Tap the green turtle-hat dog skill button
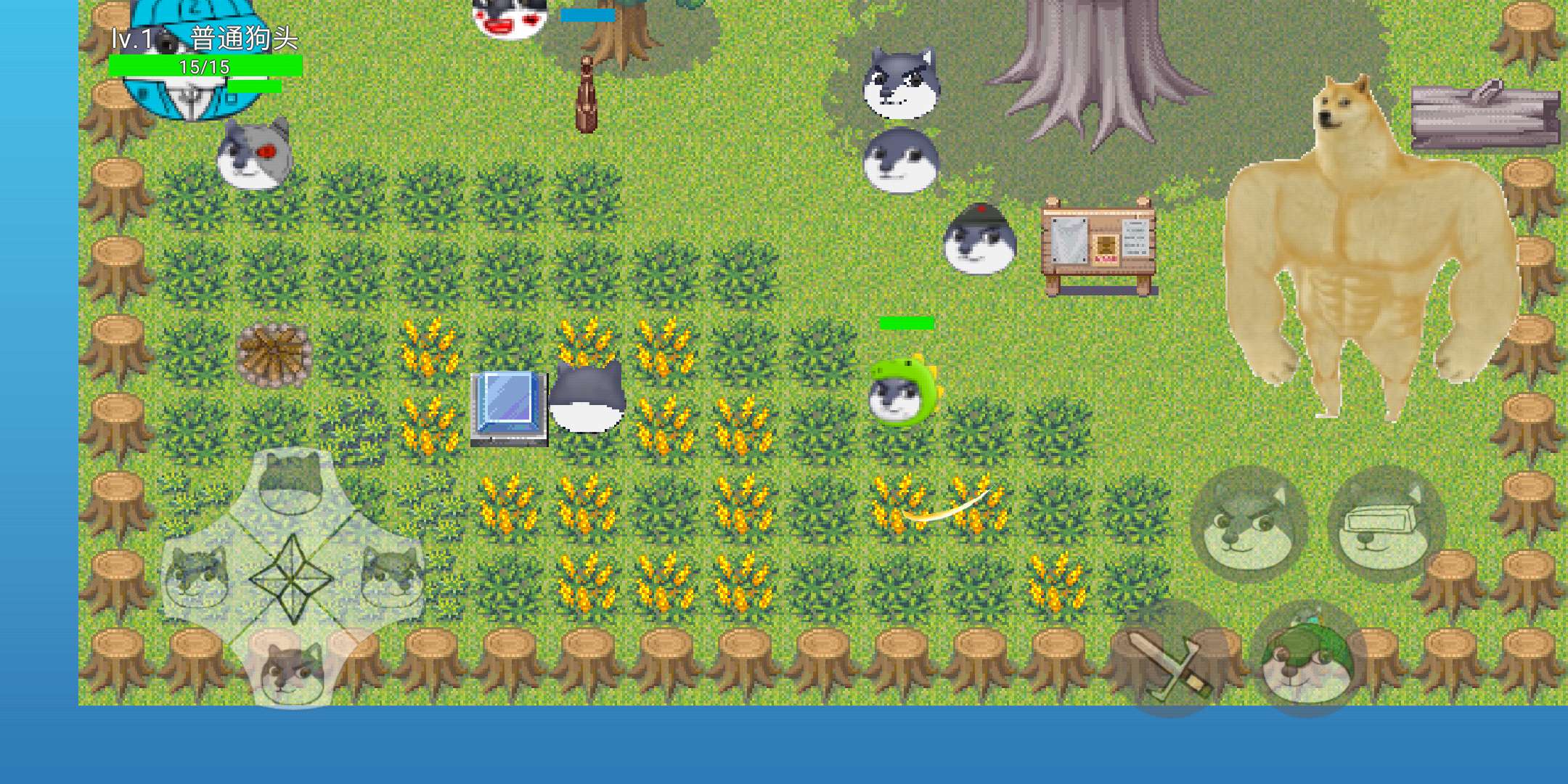 1307,659
